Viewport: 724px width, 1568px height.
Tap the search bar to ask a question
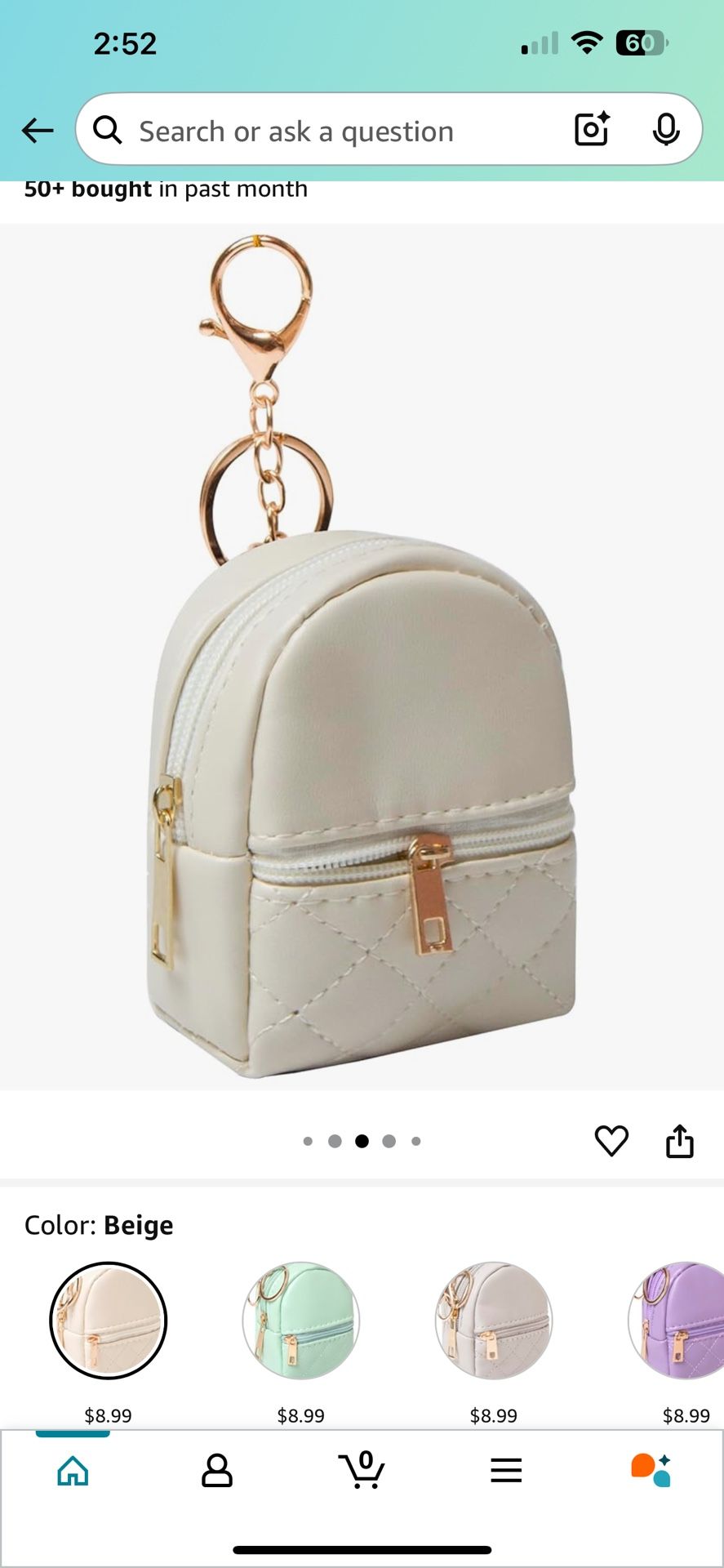pos(326,130)
